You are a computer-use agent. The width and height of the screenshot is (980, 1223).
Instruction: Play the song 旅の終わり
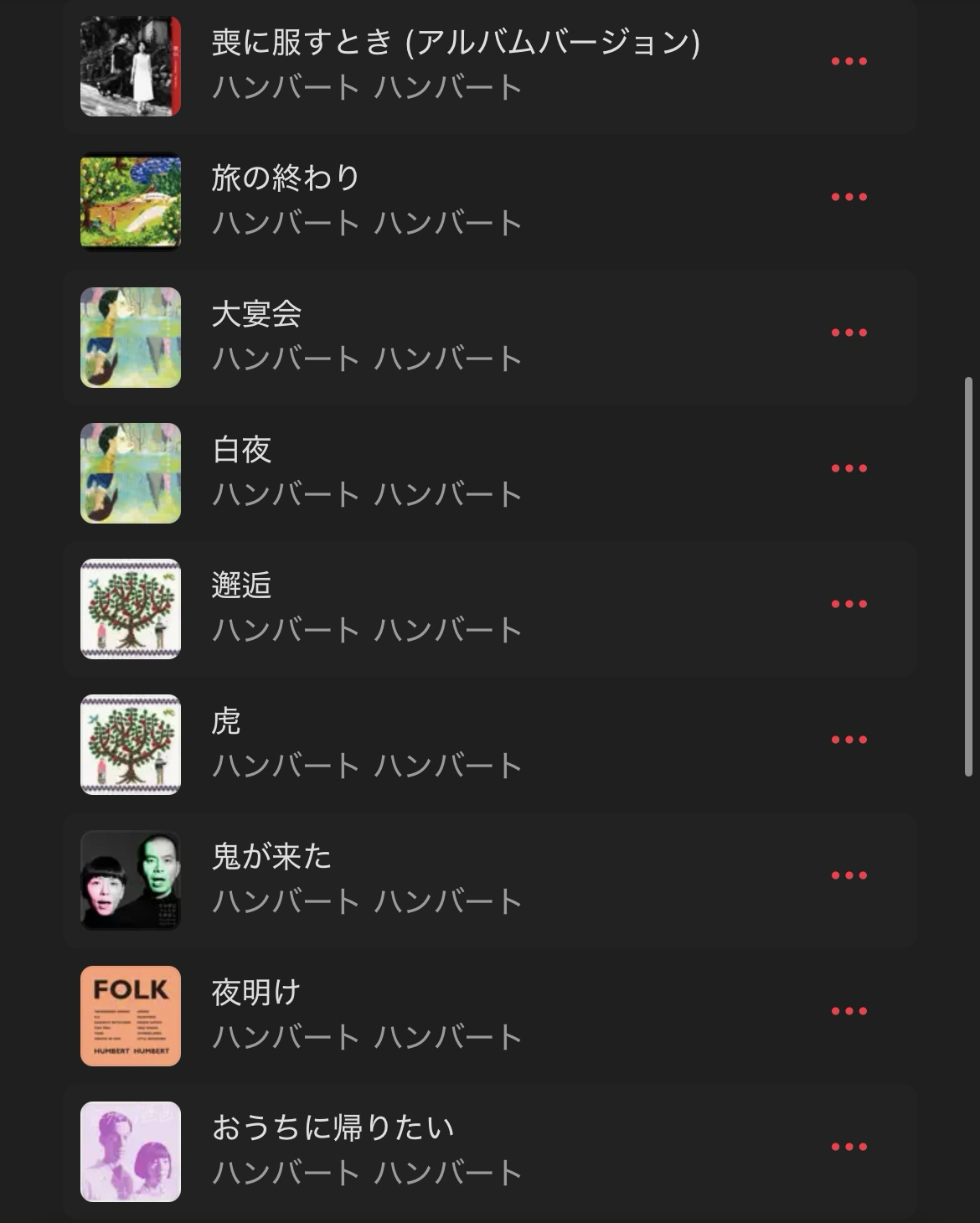click(x=286, y=178)
